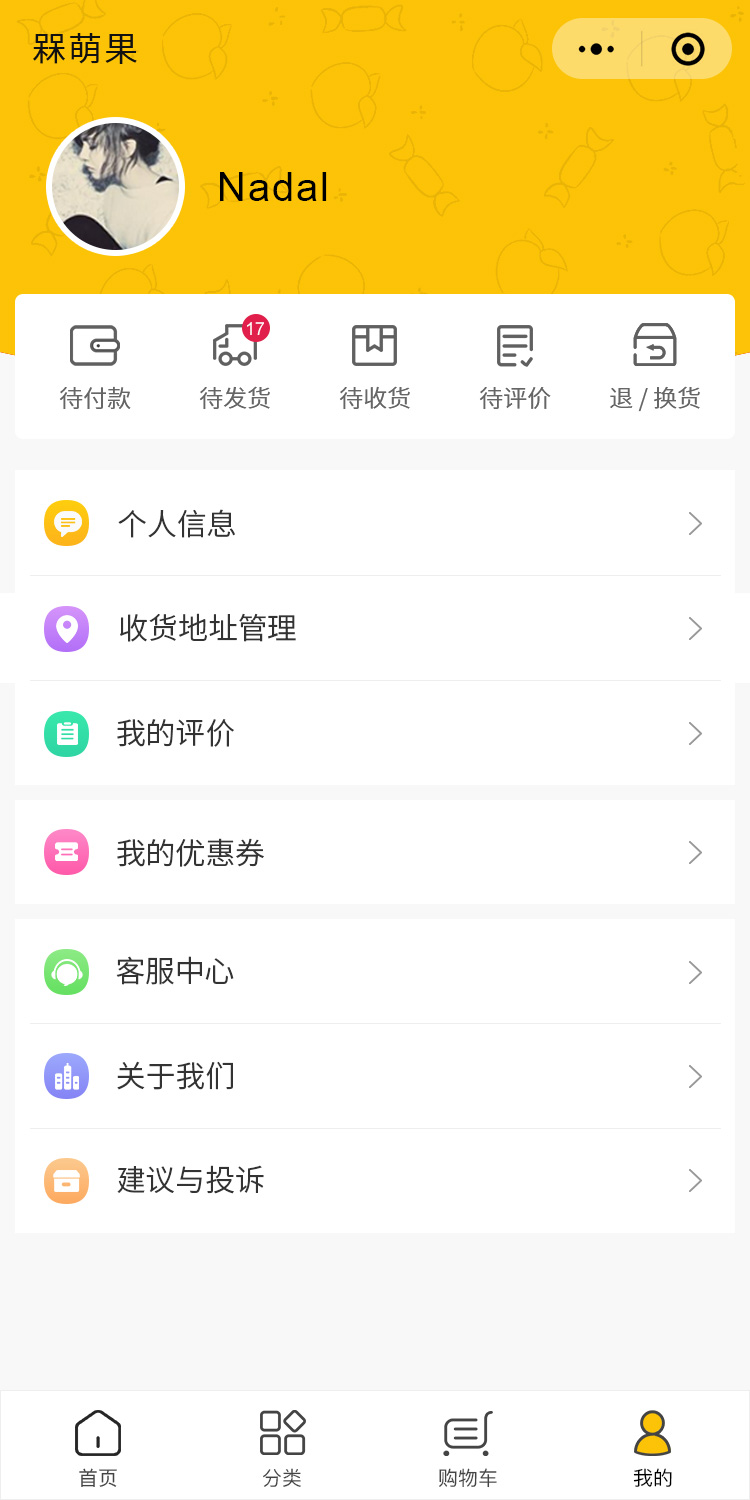This screenshot has height=1500, width=750.
Task: Open 个人信息 personal info
Action: [375, 523]
